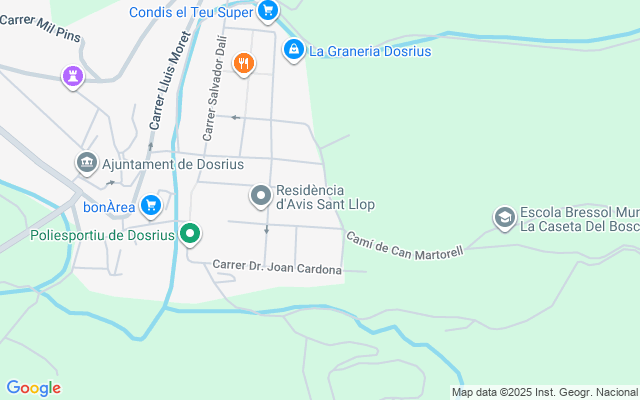640x400 pixels.
Task: Open Poliesportiu de Dosrius marker
Action: pyautogui.click(x=190, y=235)
